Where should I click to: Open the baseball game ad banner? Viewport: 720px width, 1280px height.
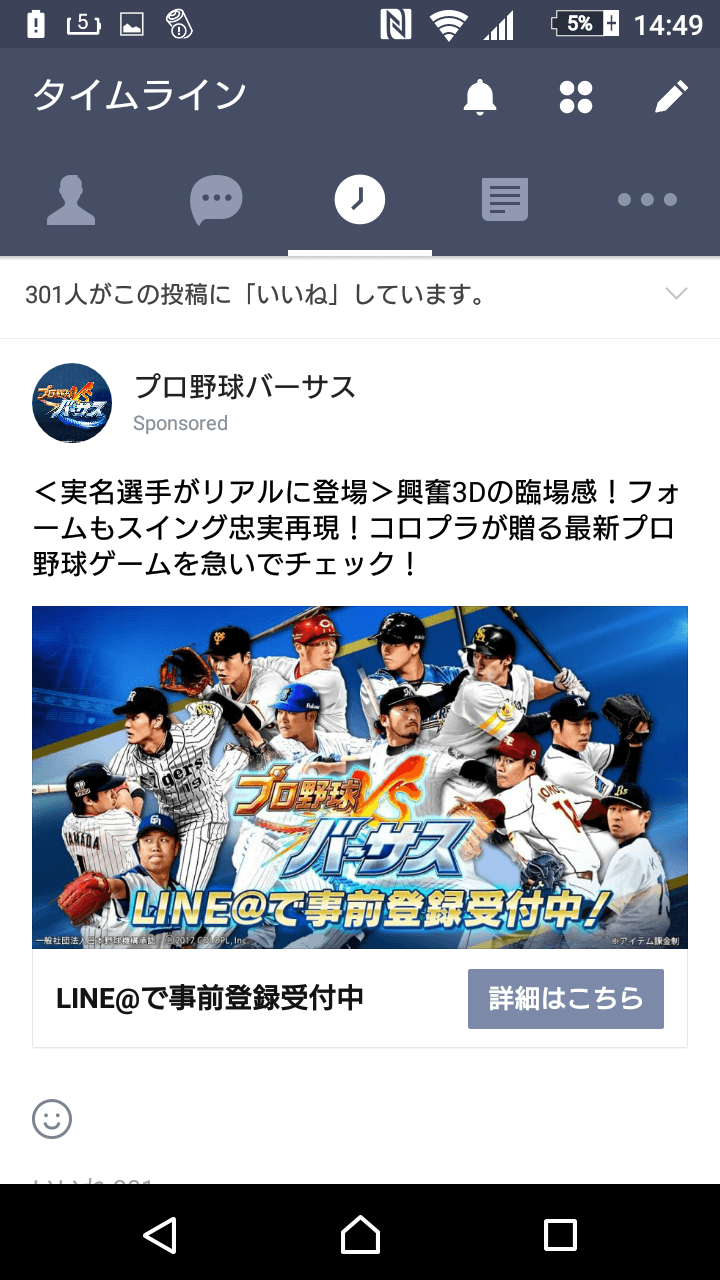[360, 777]
